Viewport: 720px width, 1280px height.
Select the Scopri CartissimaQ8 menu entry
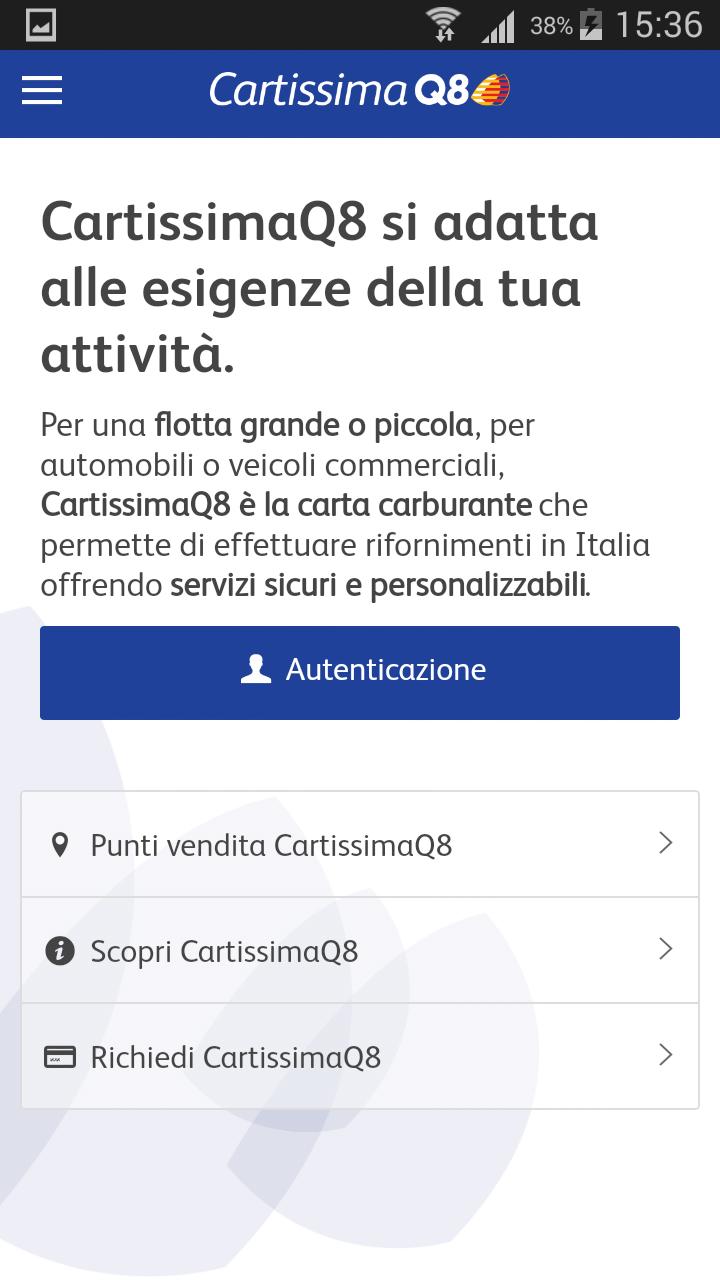(225, 950)
